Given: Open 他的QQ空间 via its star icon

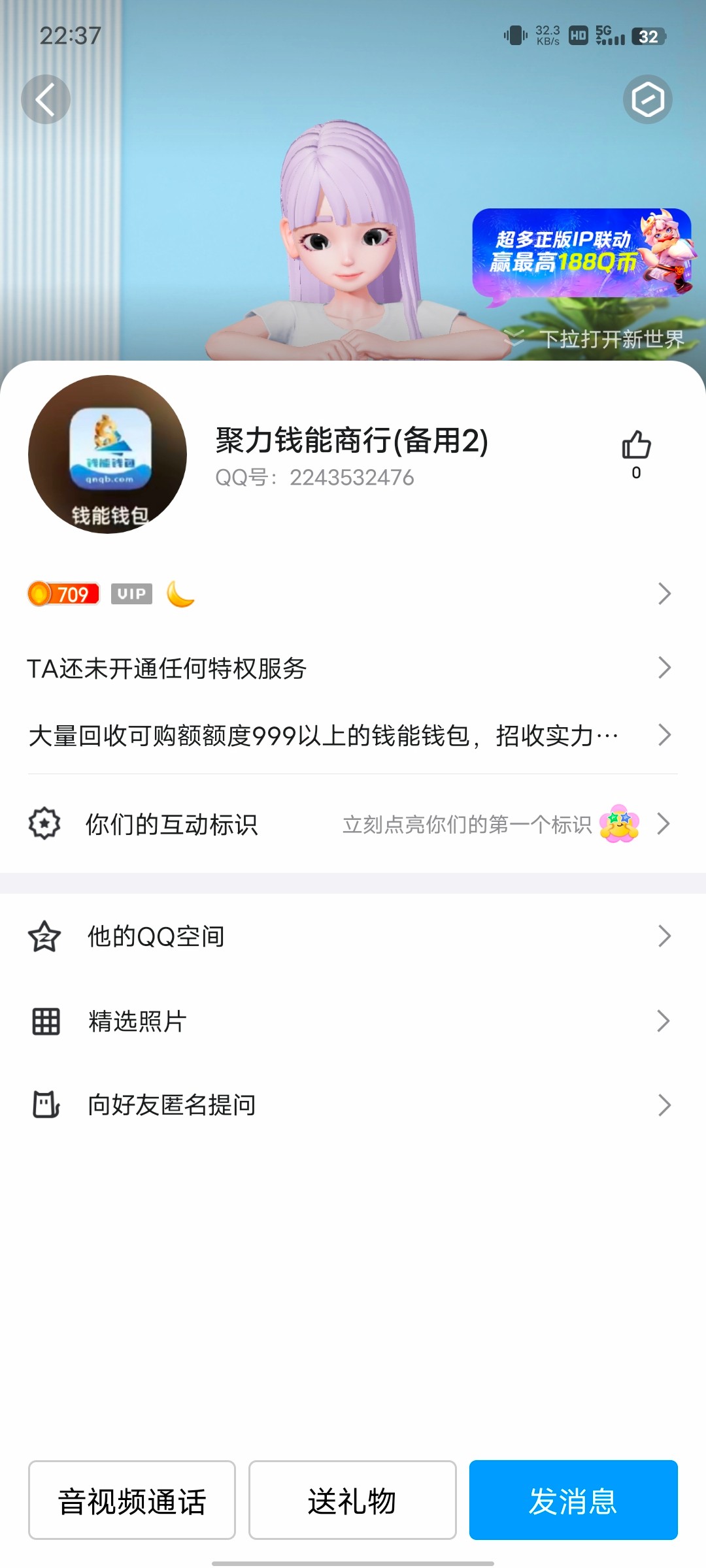Looking at the screenshot, I should click(44, 936).
